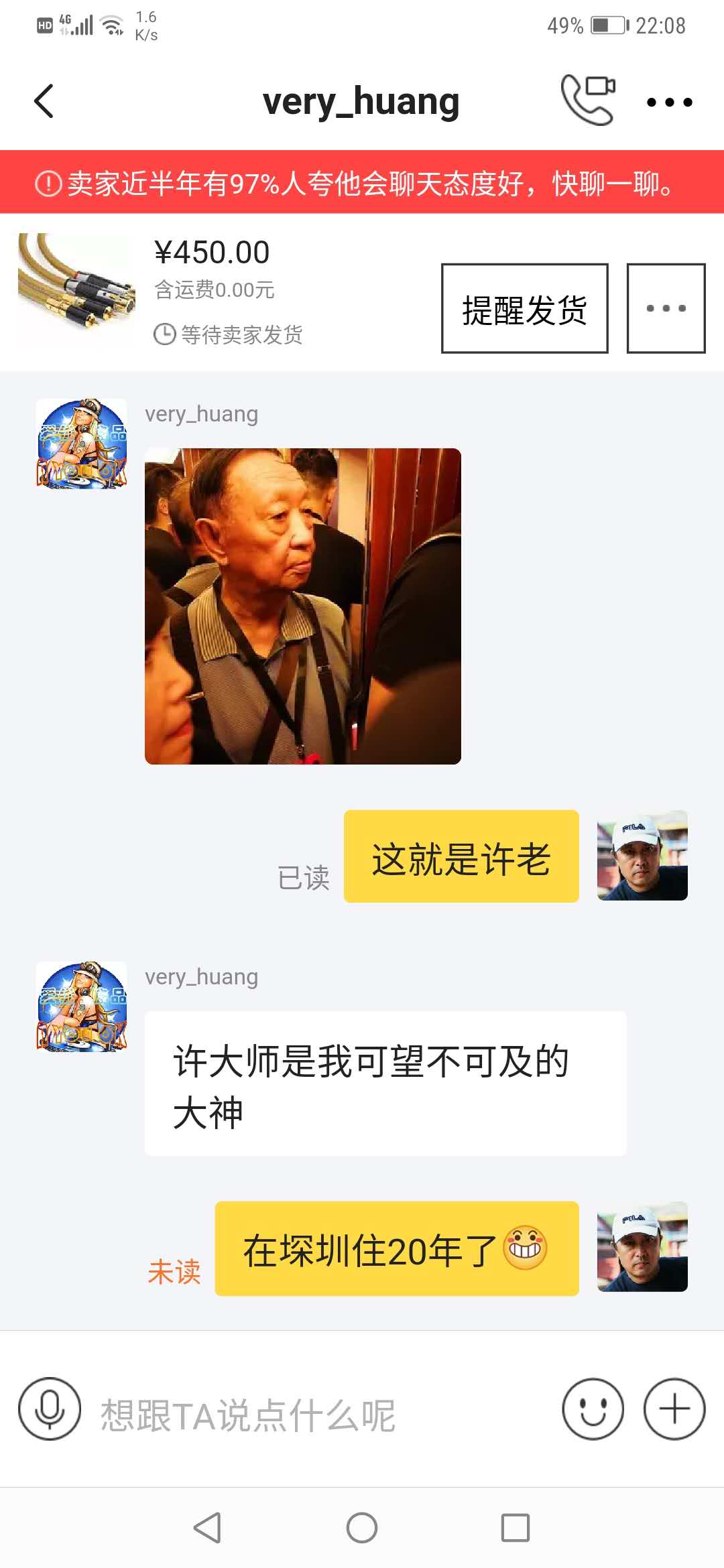This screenshot has height=1568, width=724.
Task: Tap the system home button
Action: pos(362,1528)
